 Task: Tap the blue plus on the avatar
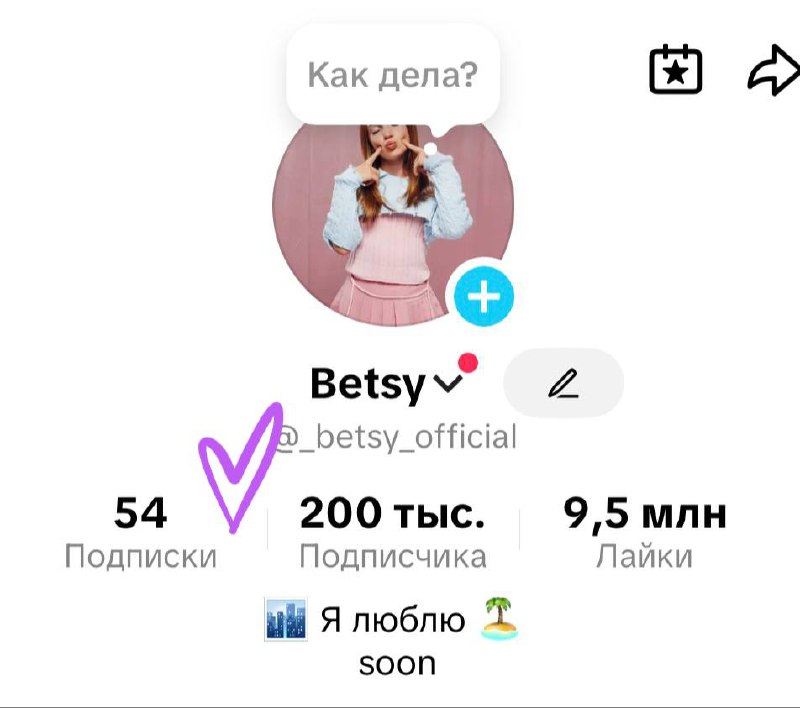tap(484, 297)
